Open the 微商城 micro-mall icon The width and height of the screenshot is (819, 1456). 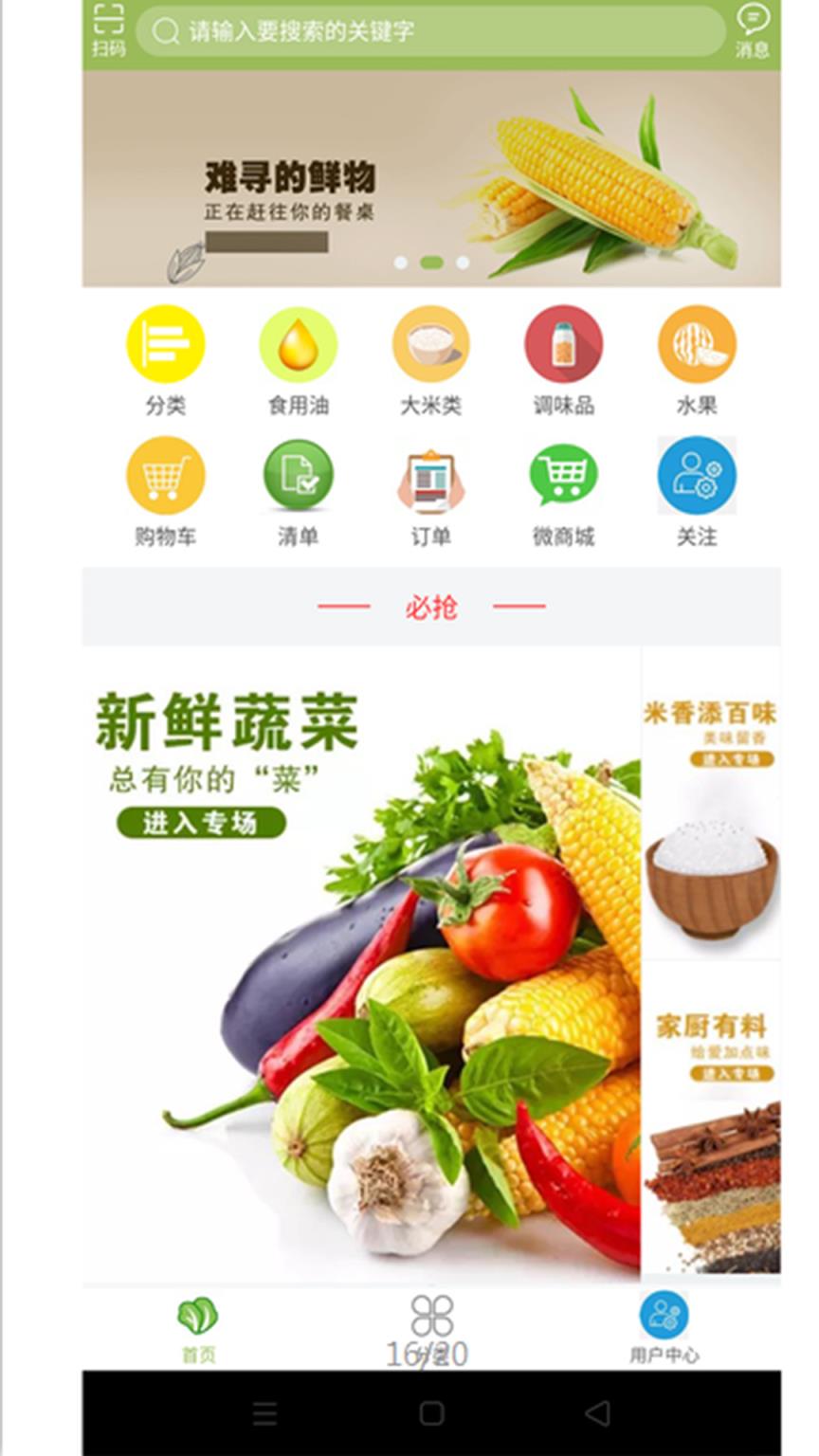pos(563,477)
